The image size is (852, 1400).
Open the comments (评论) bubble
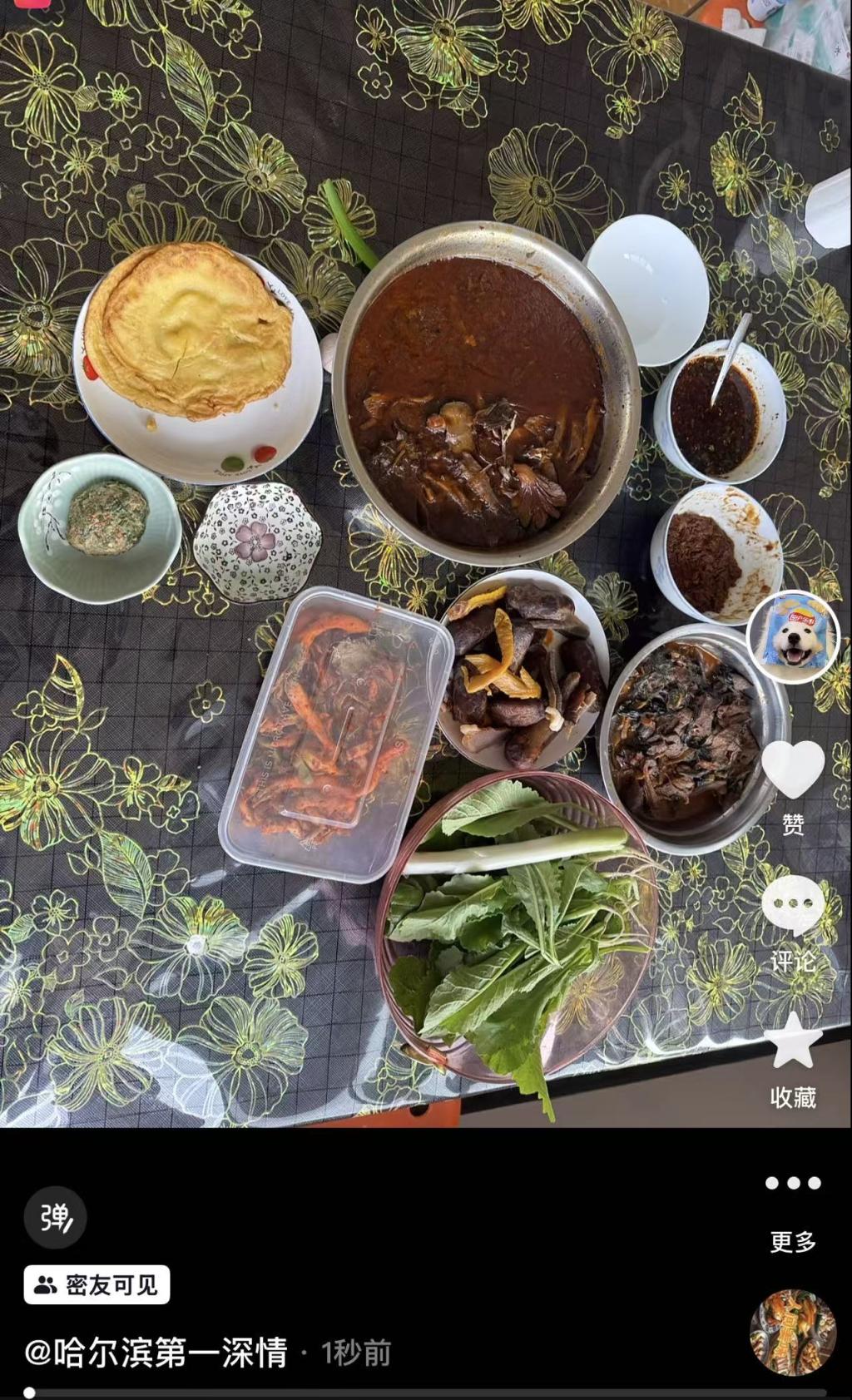tap(792, 905)
